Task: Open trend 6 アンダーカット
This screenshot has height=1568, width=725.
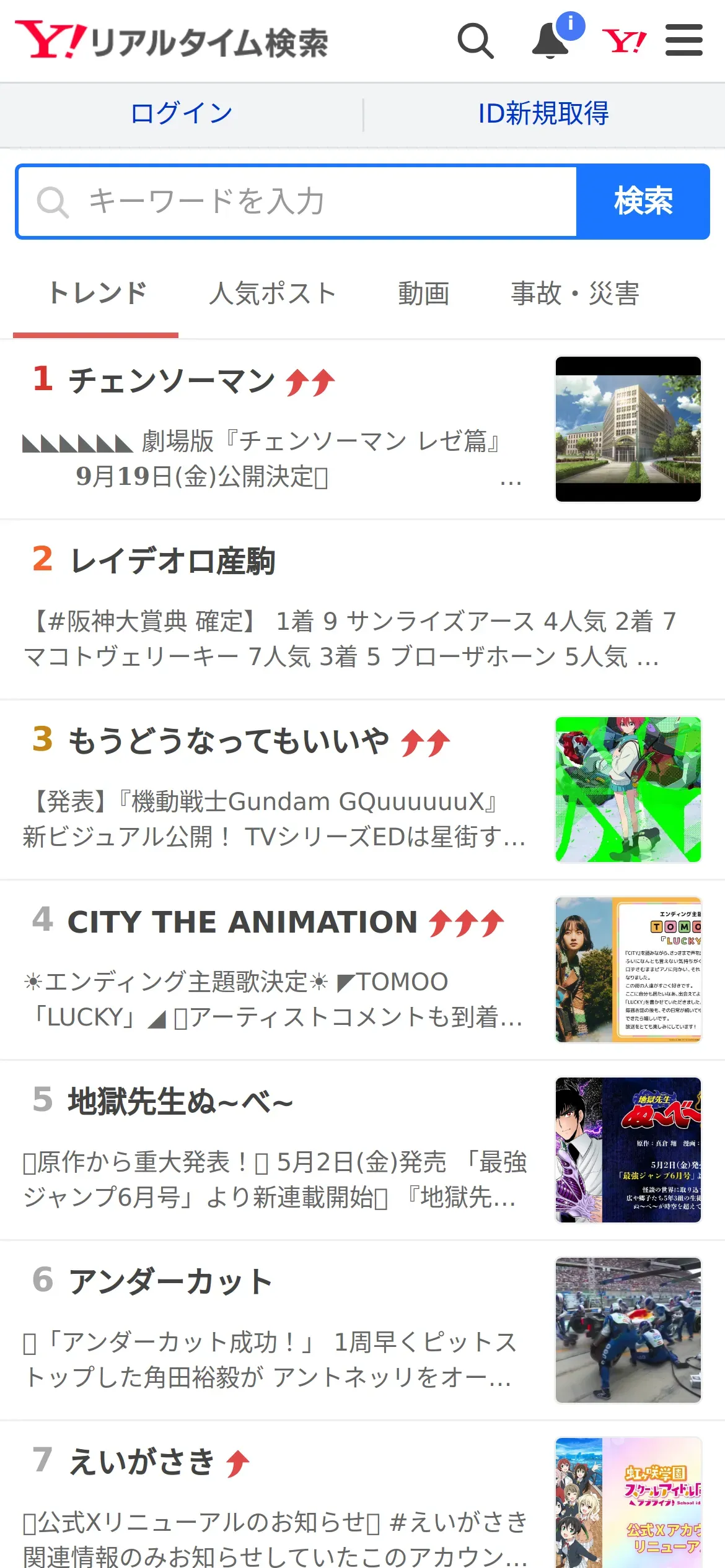Action: click(170, 1282)
